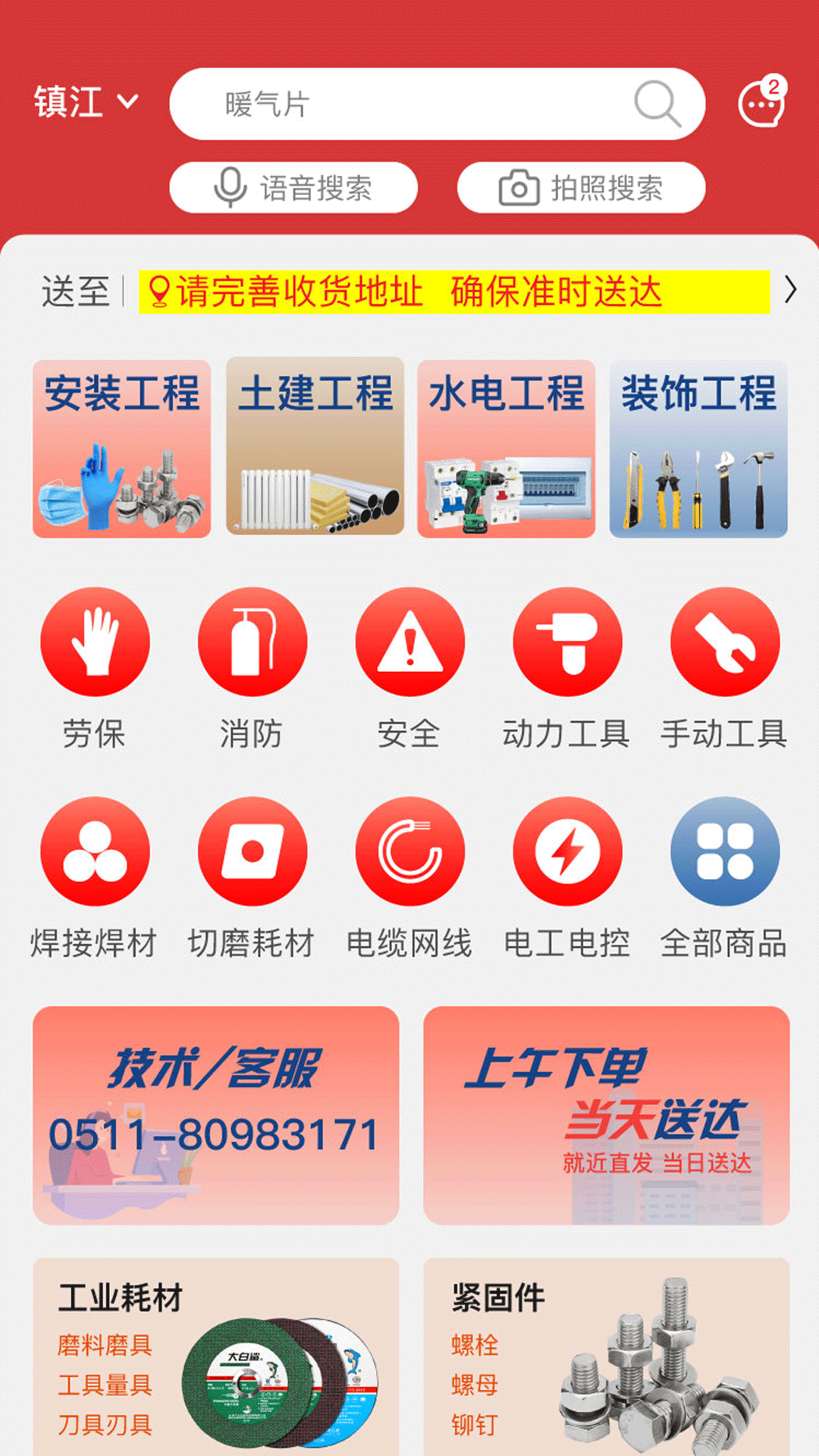Select the 动力工具 category
Image resolution: width=819 pixels, height=1456 pixels.
[566, 669]
